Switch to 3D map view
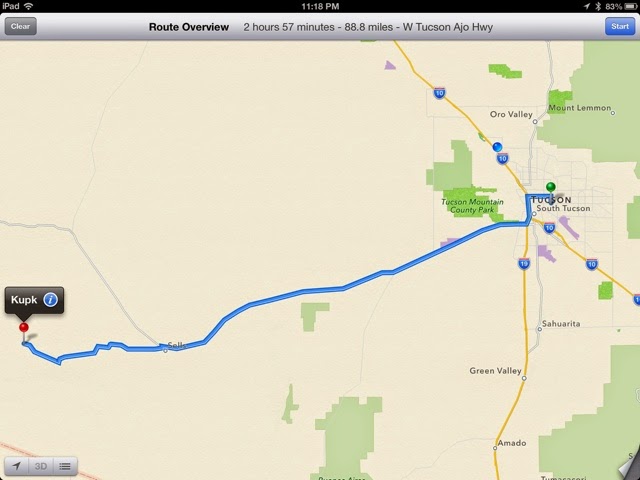 click(41, 466)
